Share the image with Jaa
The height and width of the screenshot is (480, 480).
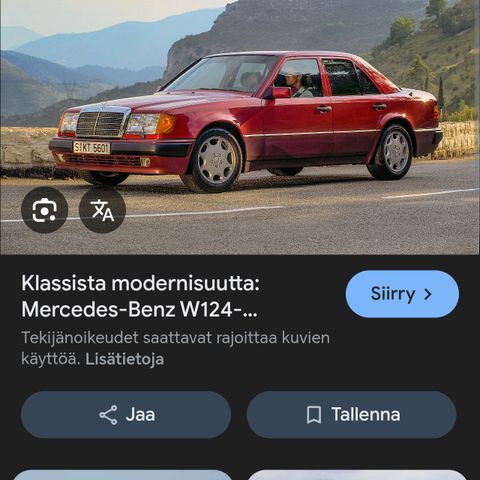point(126,415)
